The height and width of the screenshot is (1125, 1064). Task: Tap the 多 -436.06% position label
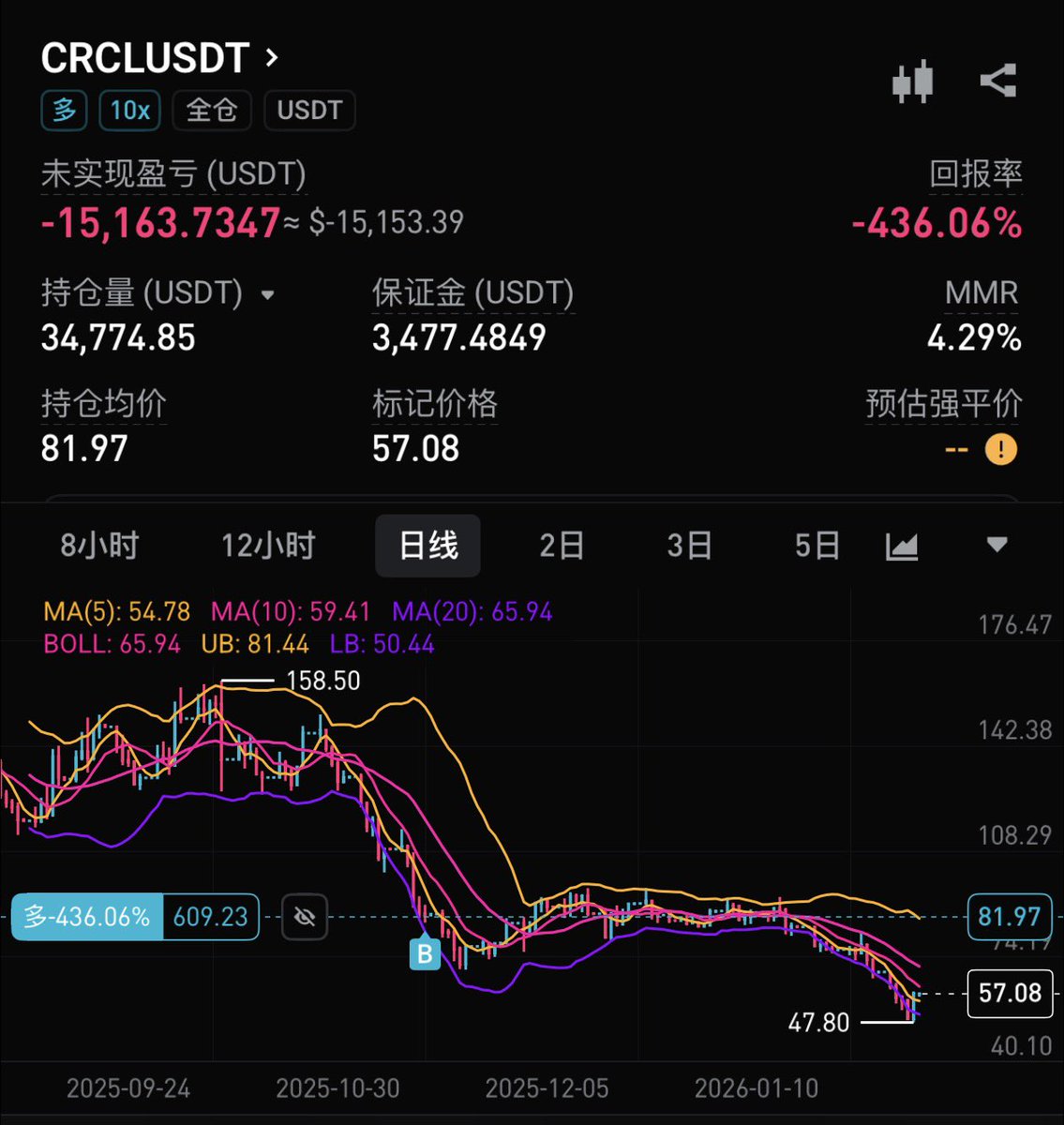pos(87,916)
